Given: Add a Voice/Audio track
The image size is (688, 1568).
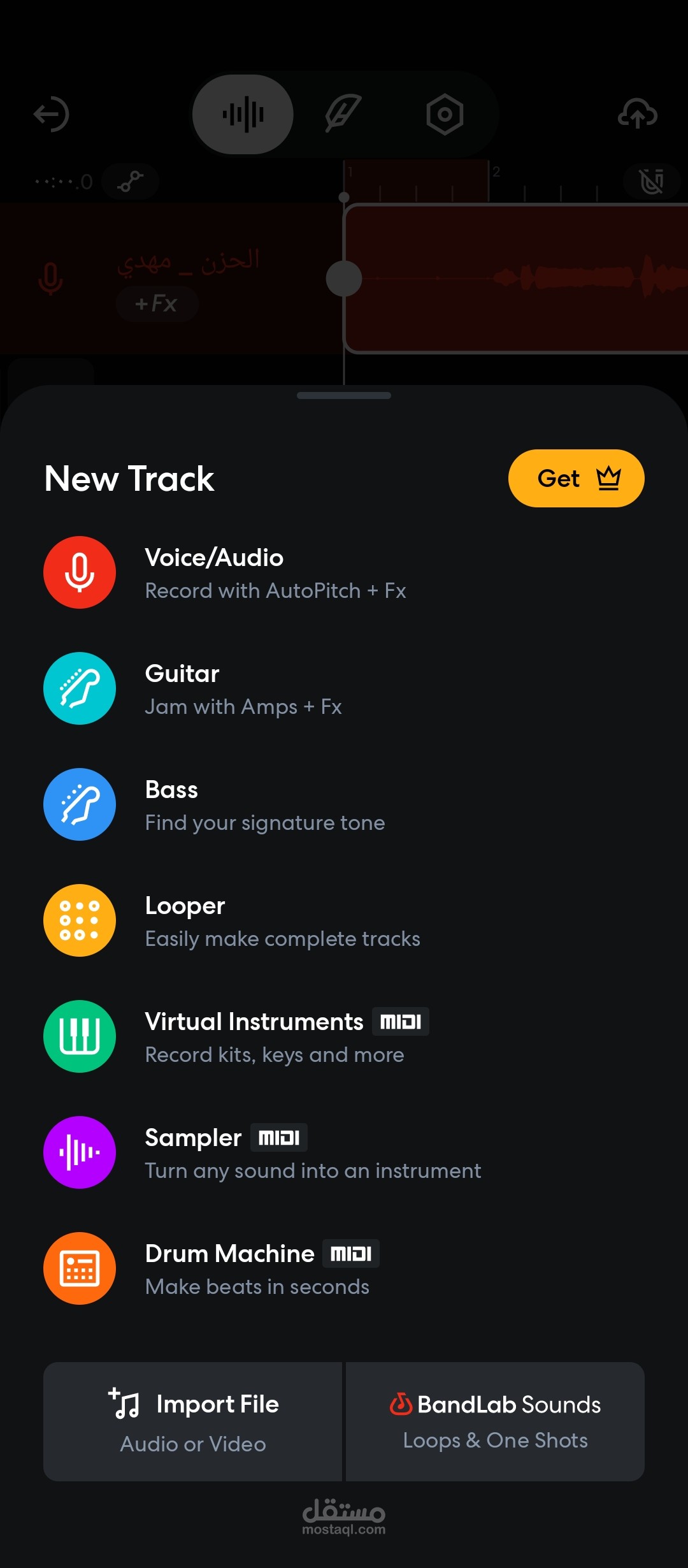Looking at the screenshot, I should [x=344, y=572].
